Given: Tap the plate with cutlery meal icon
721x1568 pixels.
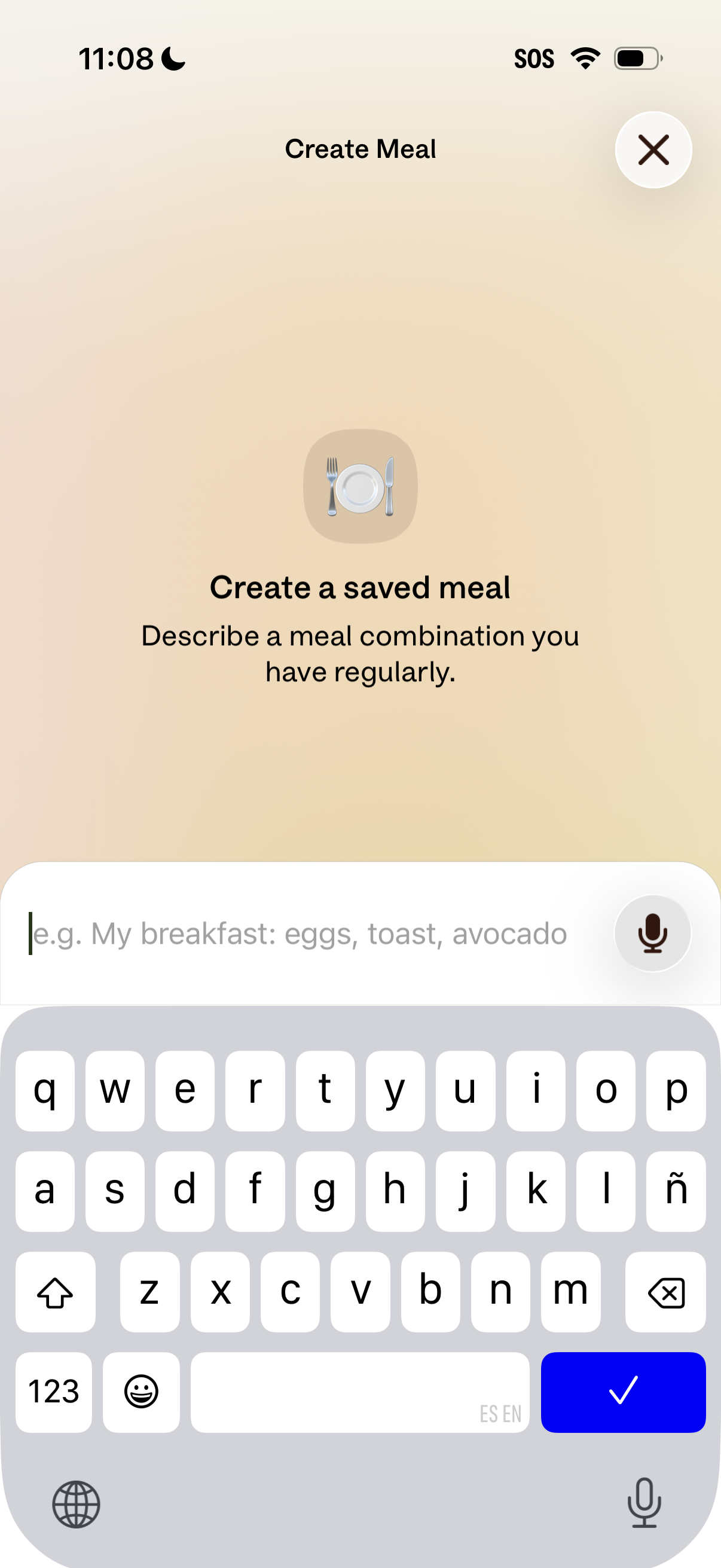Looking at the screenshot, I should (360, 486).
